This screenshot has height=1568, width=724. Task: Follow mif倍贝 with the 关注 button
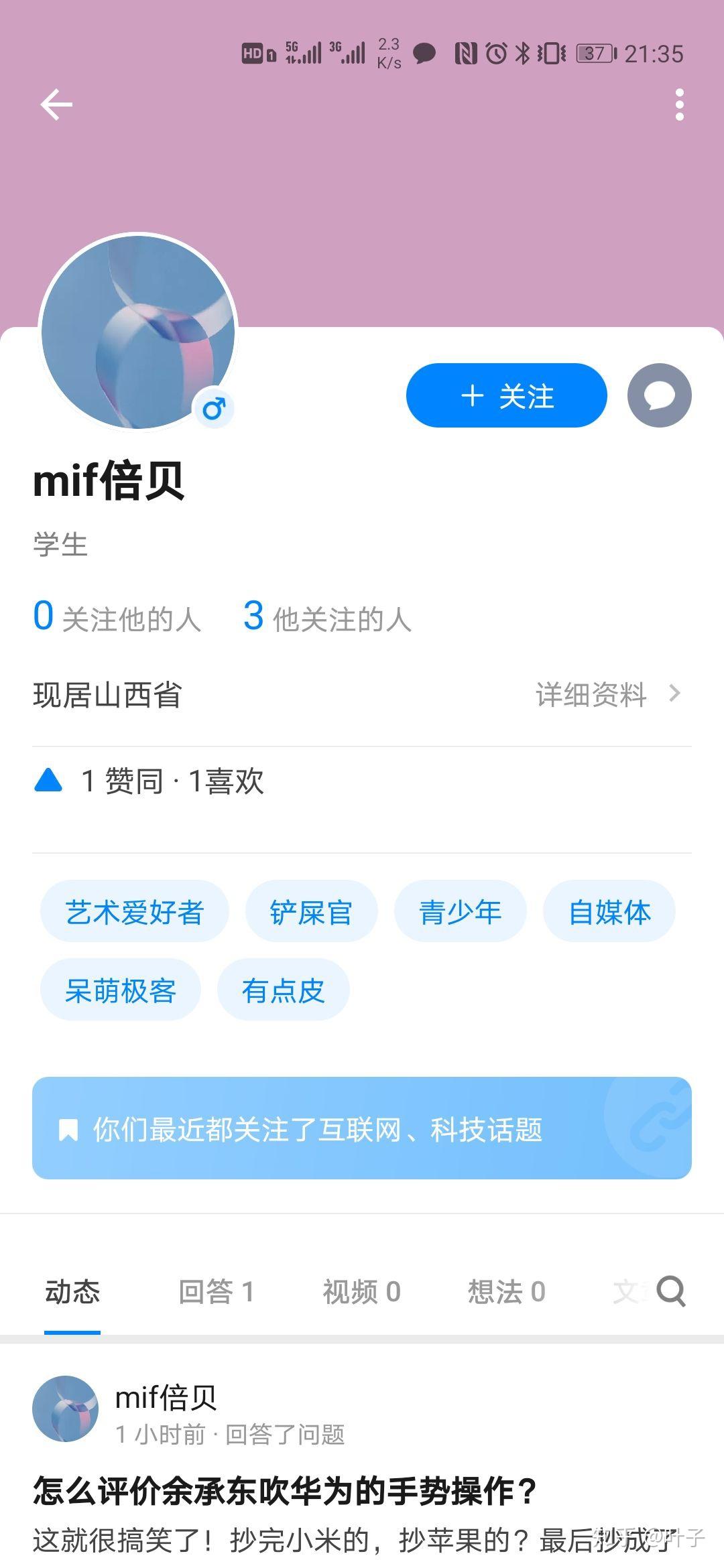click(506, 396)
